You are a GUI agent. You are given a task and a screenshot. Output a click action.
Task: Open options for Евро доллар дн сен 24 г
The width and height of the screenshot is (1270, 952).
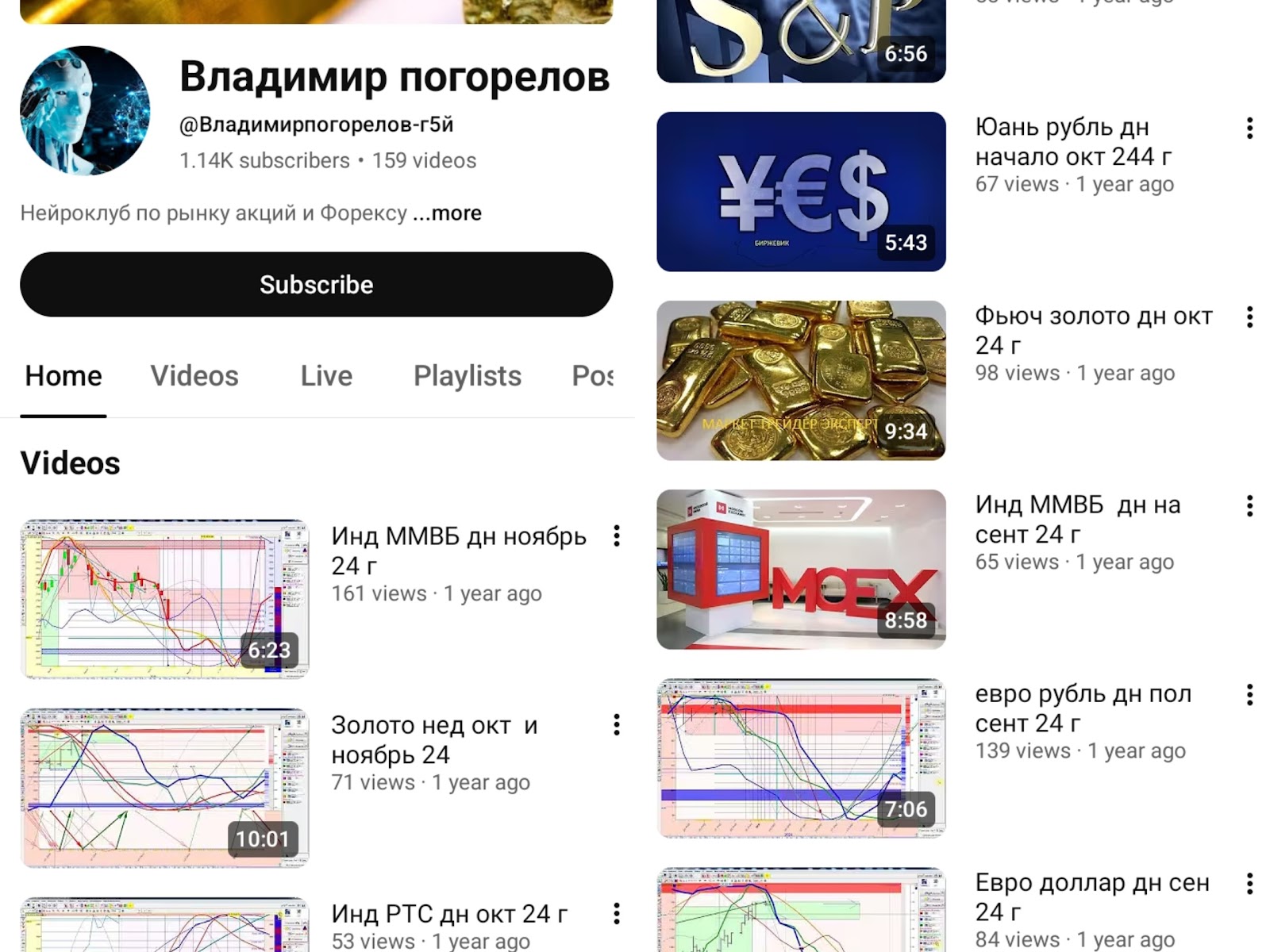[1250, 884]
